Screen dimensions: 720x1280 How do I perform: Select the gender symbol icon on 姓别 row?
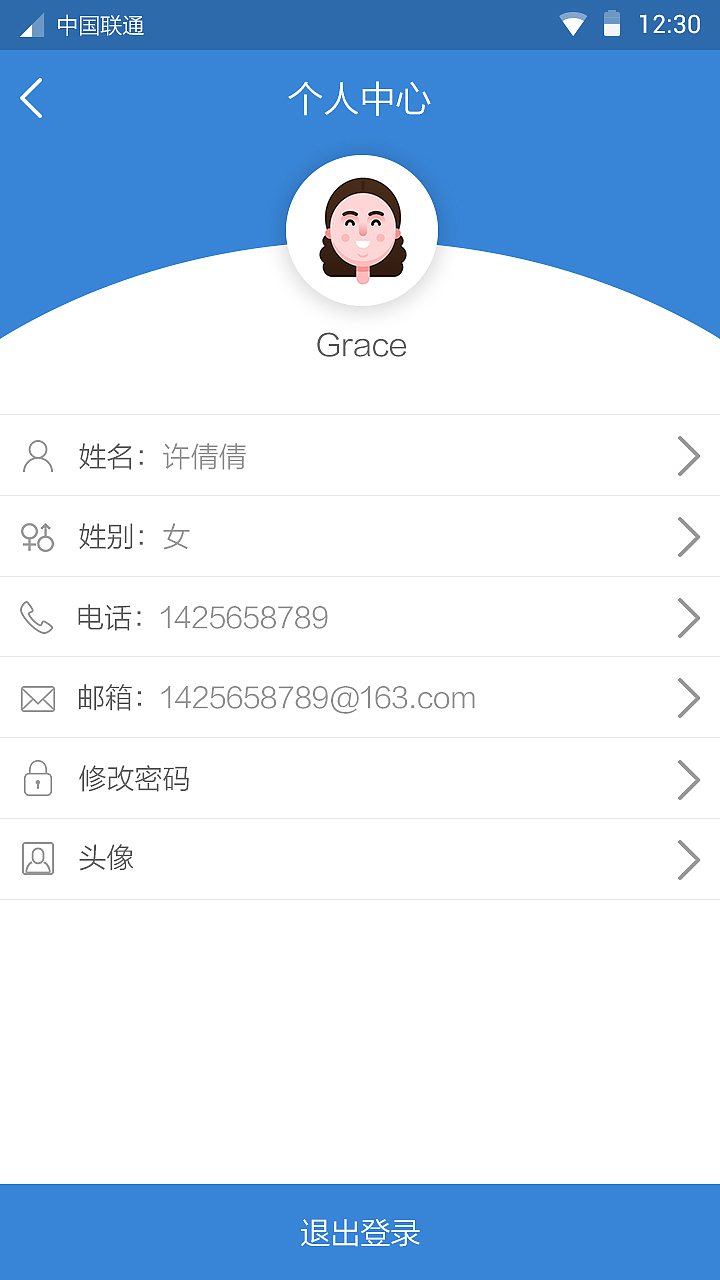38,537
